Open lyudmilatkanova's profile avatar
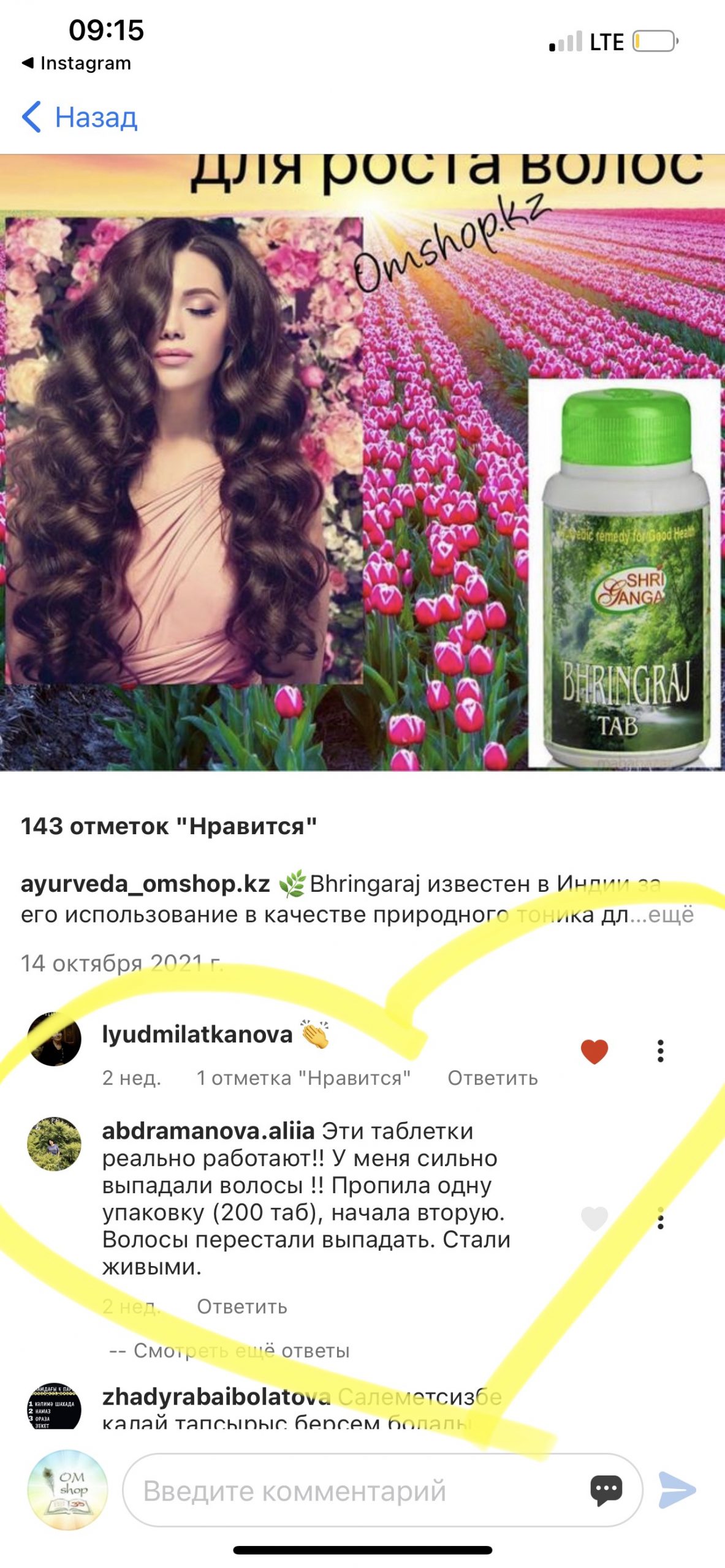This screenshot has height=1568, width=725. click(55, 1039)
